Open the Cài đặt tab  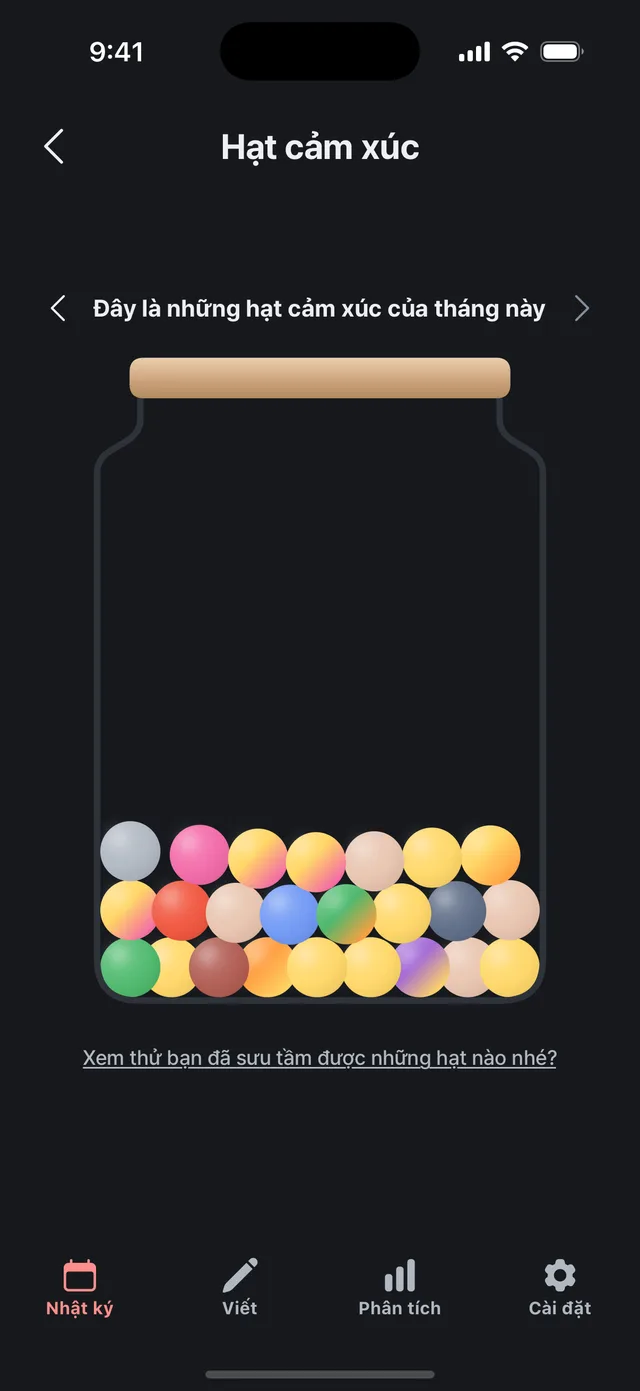click(x=560, y=1288)
